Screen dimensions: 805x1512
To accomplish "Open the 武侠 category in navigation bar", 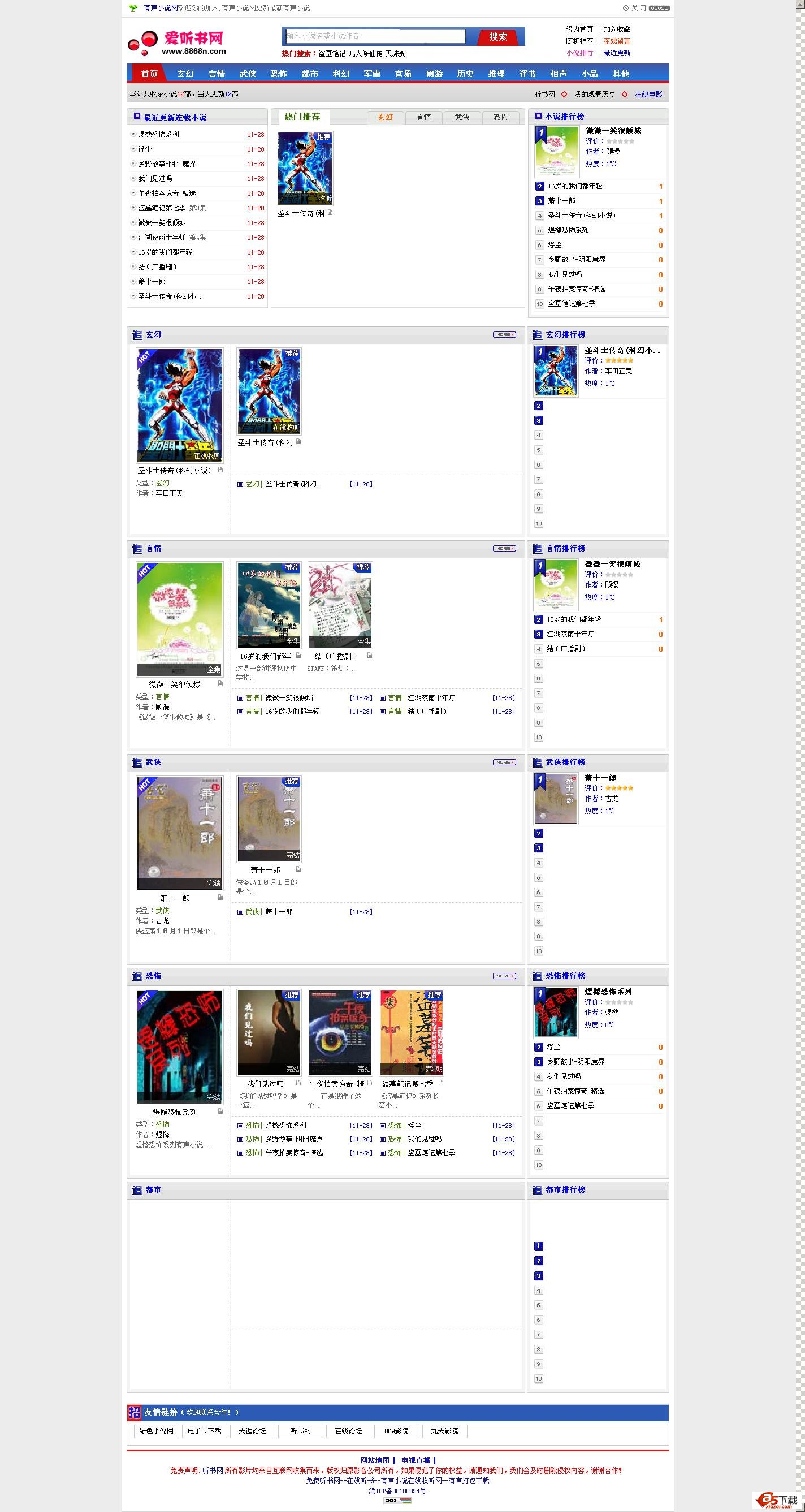I will coord(248,74).
